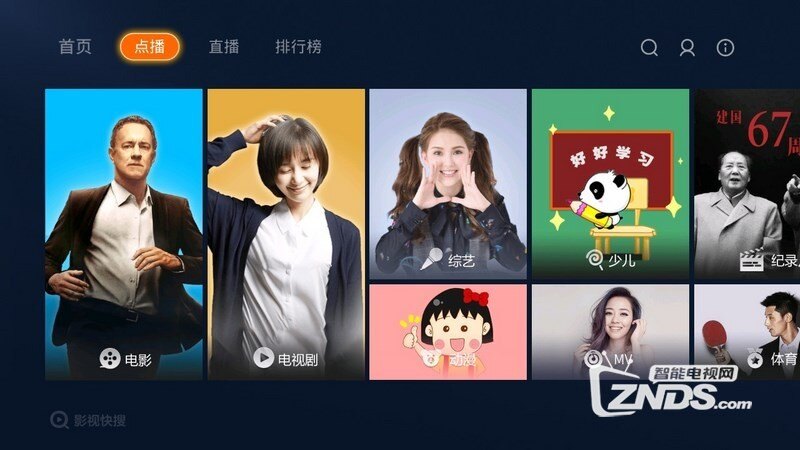Open the info icon
Screen dimensions: 800x450
[x=726, y=47]
